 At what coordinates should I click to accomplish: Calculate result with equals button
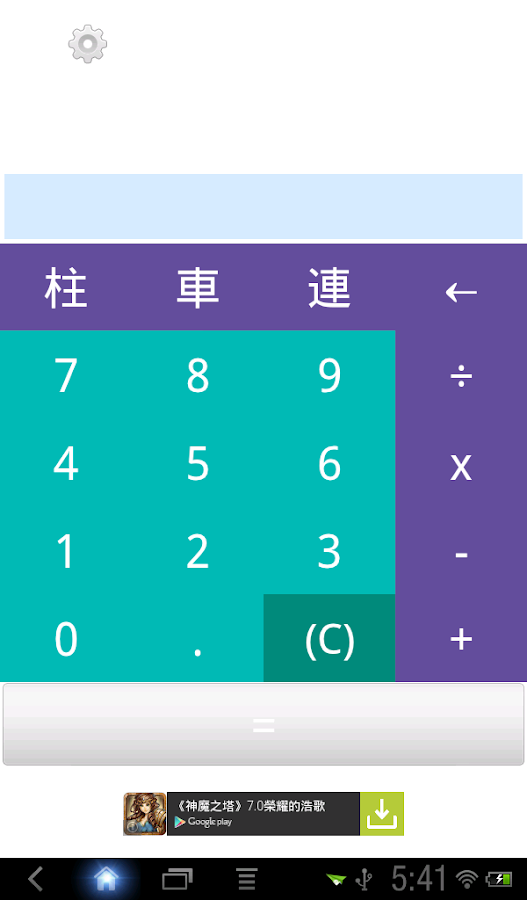(x=264, y=724)
